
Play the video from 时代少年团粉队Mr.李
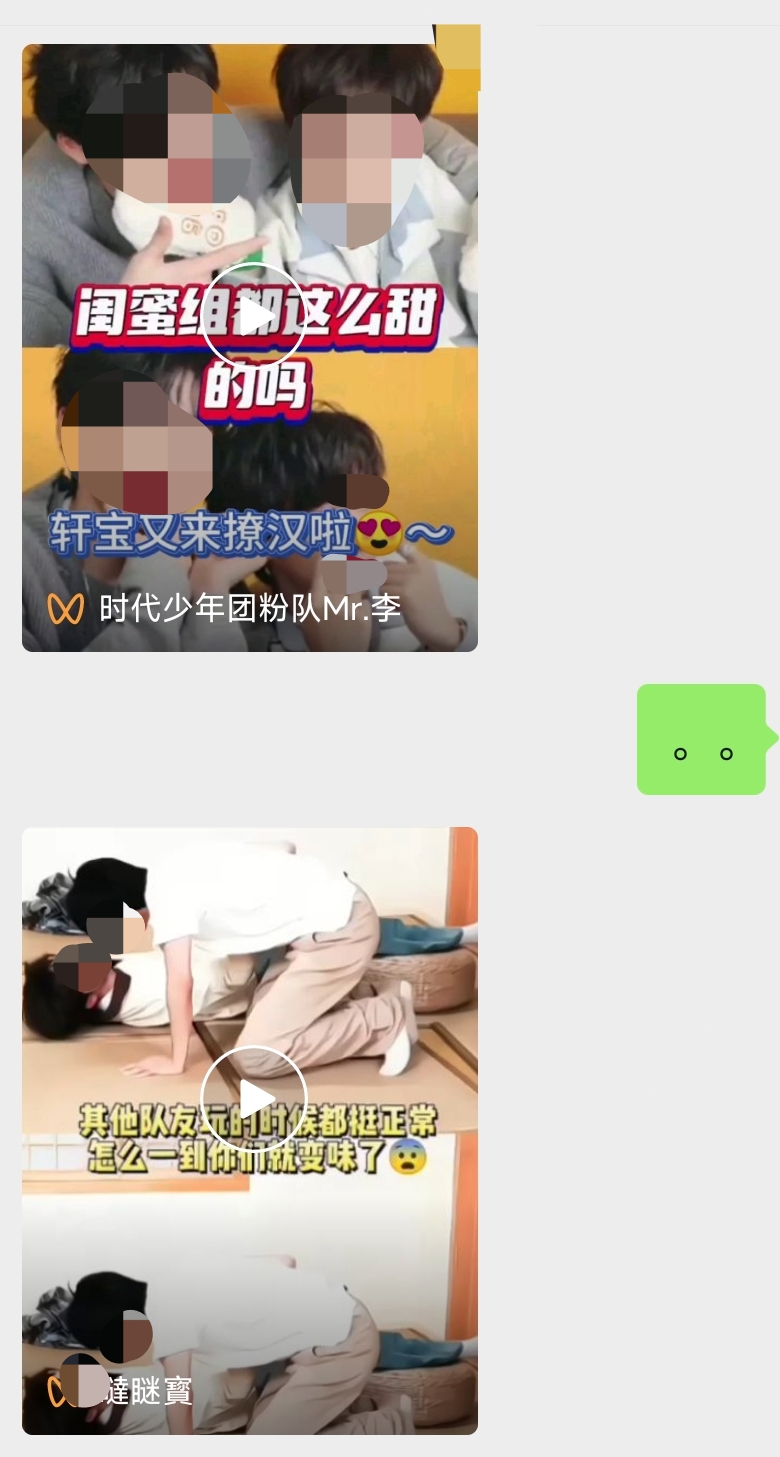pos(253,316)
